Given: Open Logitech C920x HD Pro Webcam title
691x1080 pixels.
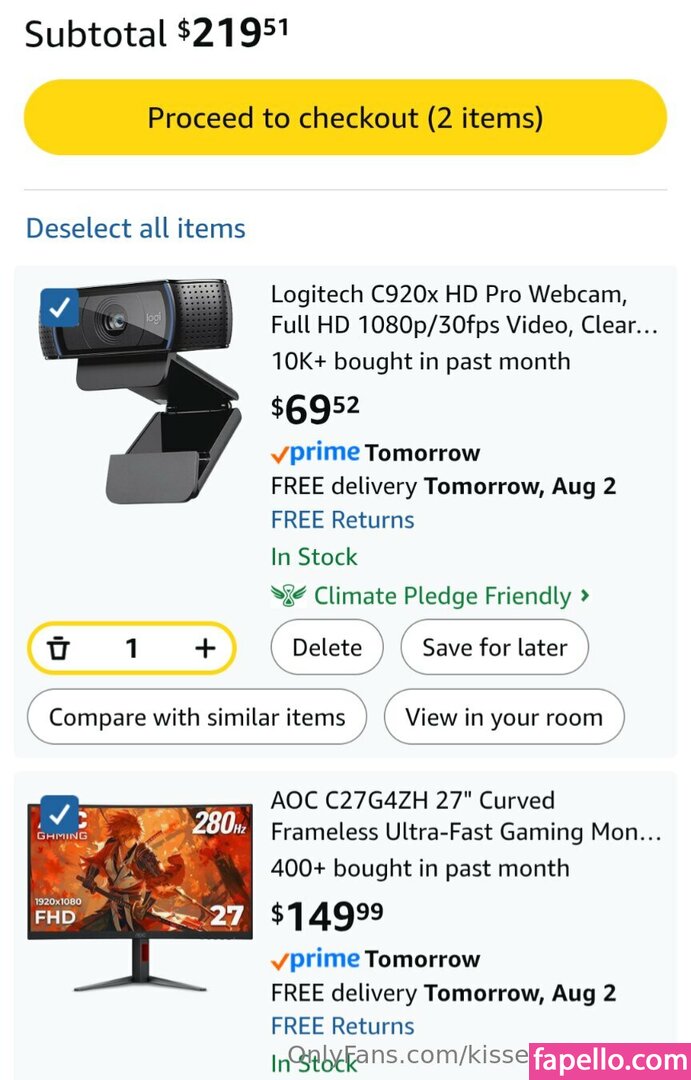Looking at the screenshot, I should tap(465, 310).
